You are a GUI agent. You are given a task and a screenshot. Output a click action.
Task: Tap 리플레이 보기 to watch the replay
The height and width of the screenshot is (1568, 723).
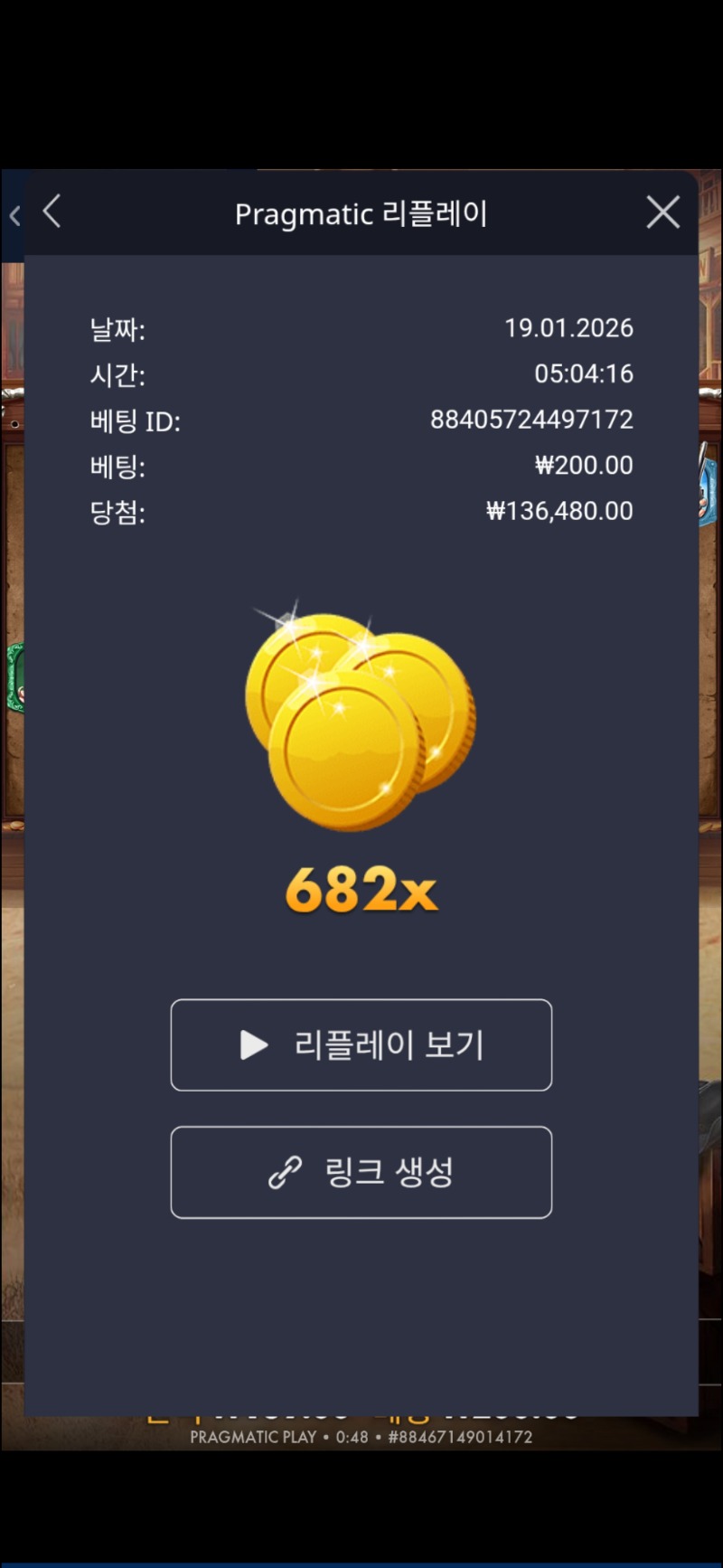tap(361, 1044)
